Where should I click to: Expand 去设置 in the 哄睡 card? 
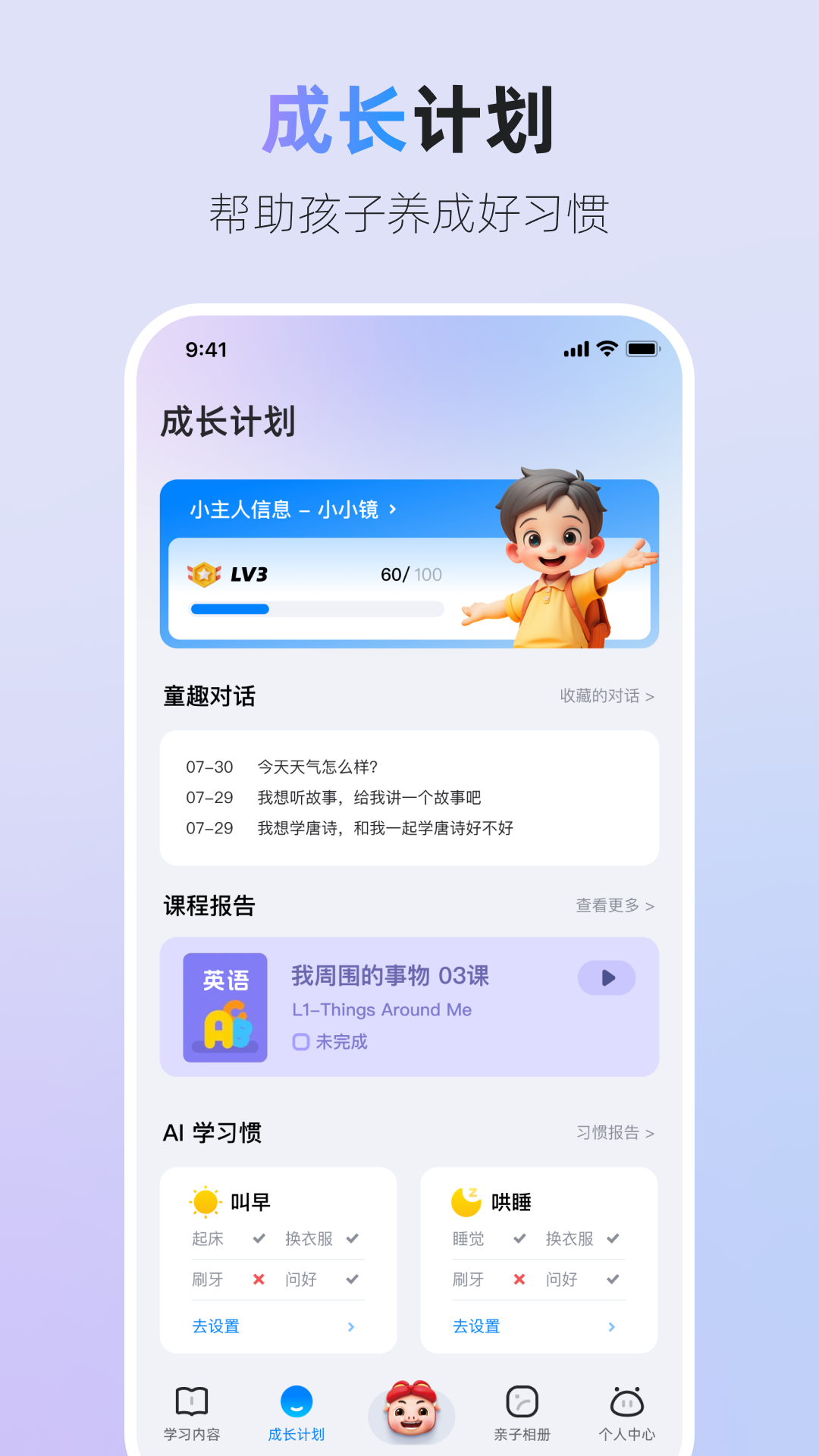pos(476,1326)
